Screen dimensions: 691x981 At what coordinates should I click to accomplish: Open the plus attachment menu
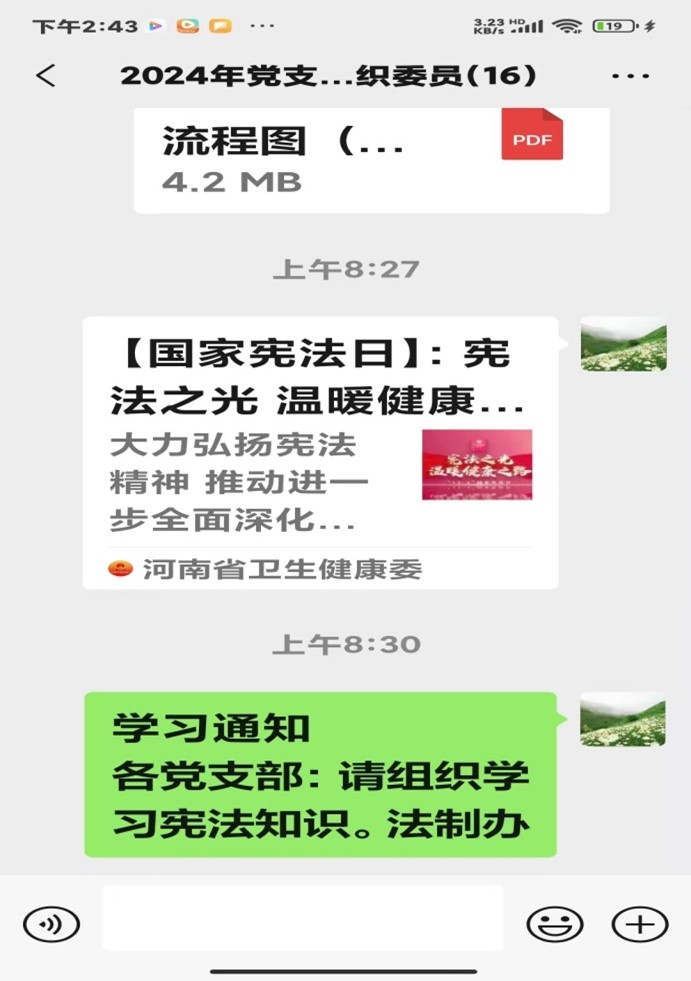[x=638, y=924]
